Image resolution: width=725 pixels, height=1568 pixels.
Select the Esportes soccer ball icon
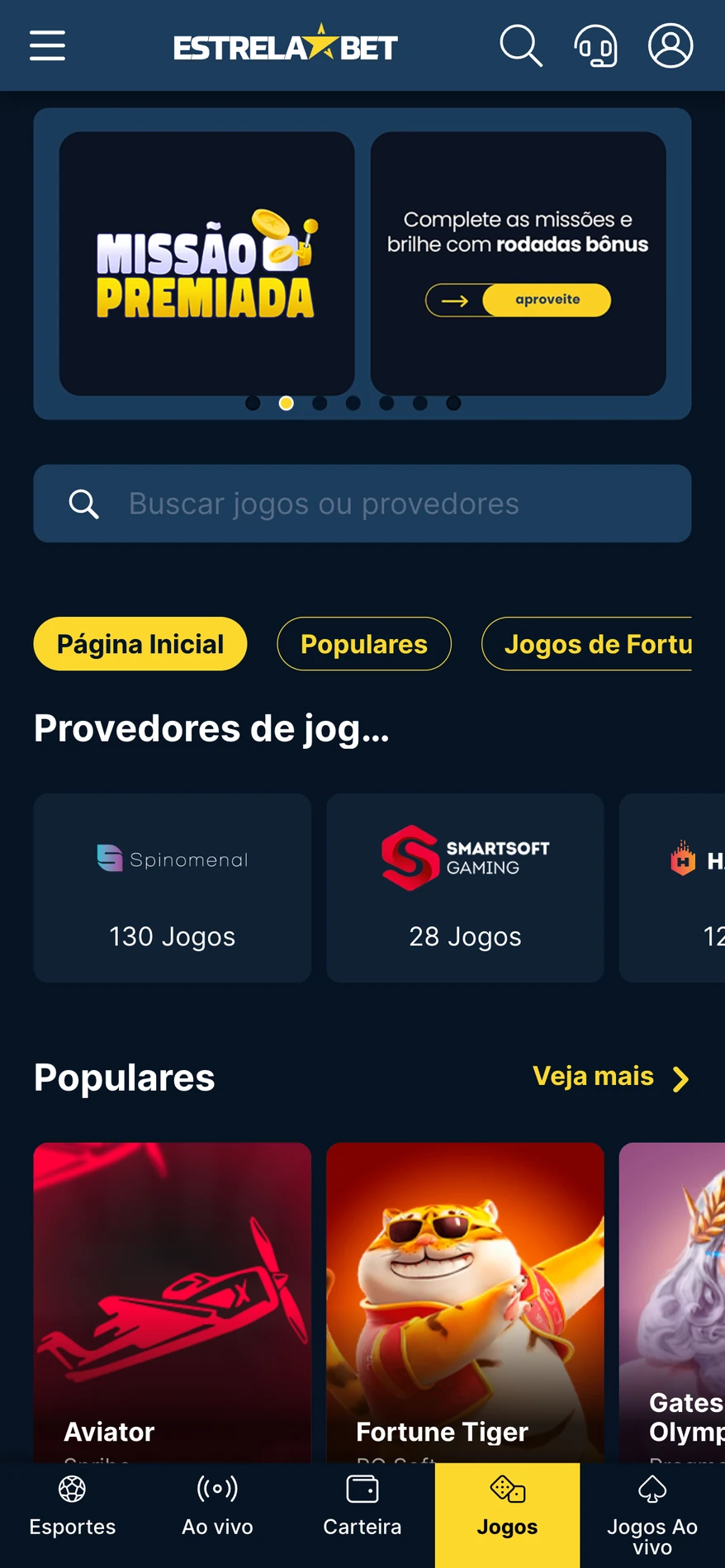click(72, 1490)
